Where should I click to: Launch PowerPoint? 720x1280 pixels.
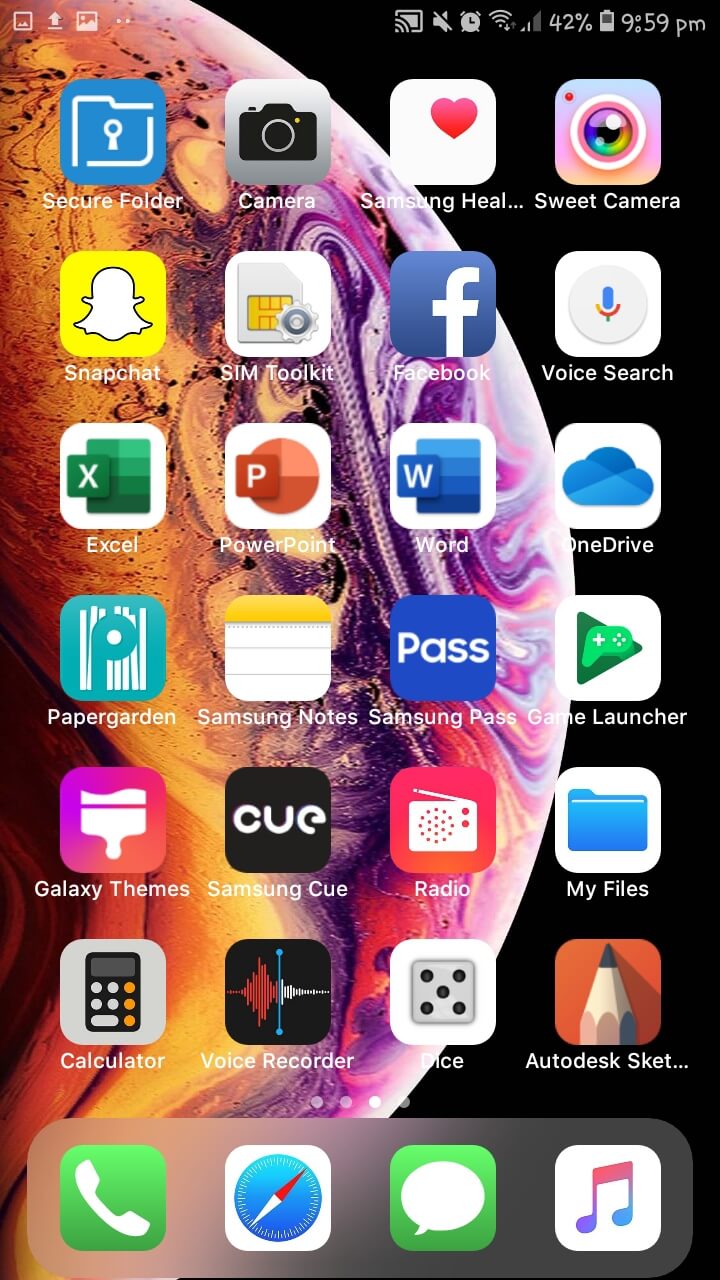[278, 476]
